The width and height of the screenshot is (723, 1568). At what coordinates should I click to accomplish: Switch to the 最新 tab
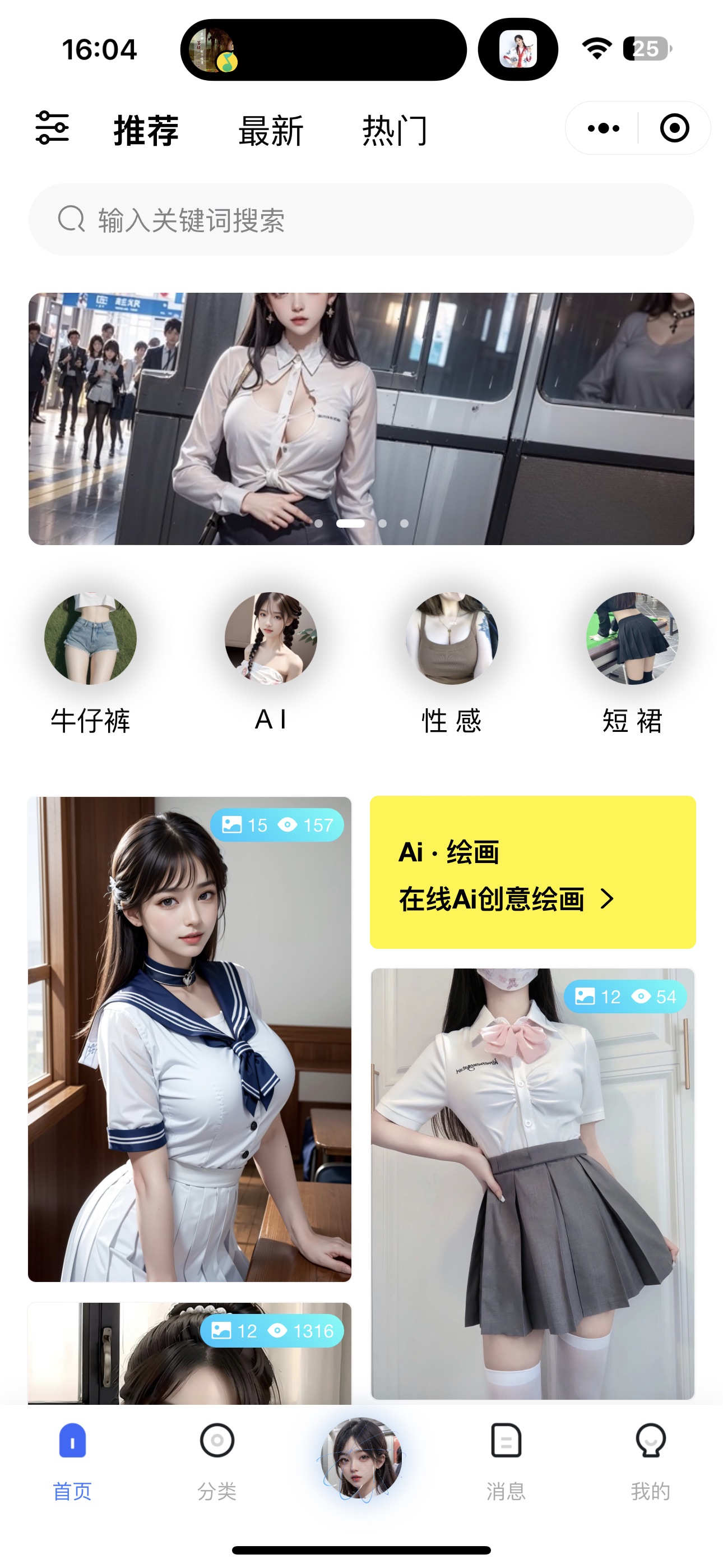pyautogui.click(x=271, y=131)
